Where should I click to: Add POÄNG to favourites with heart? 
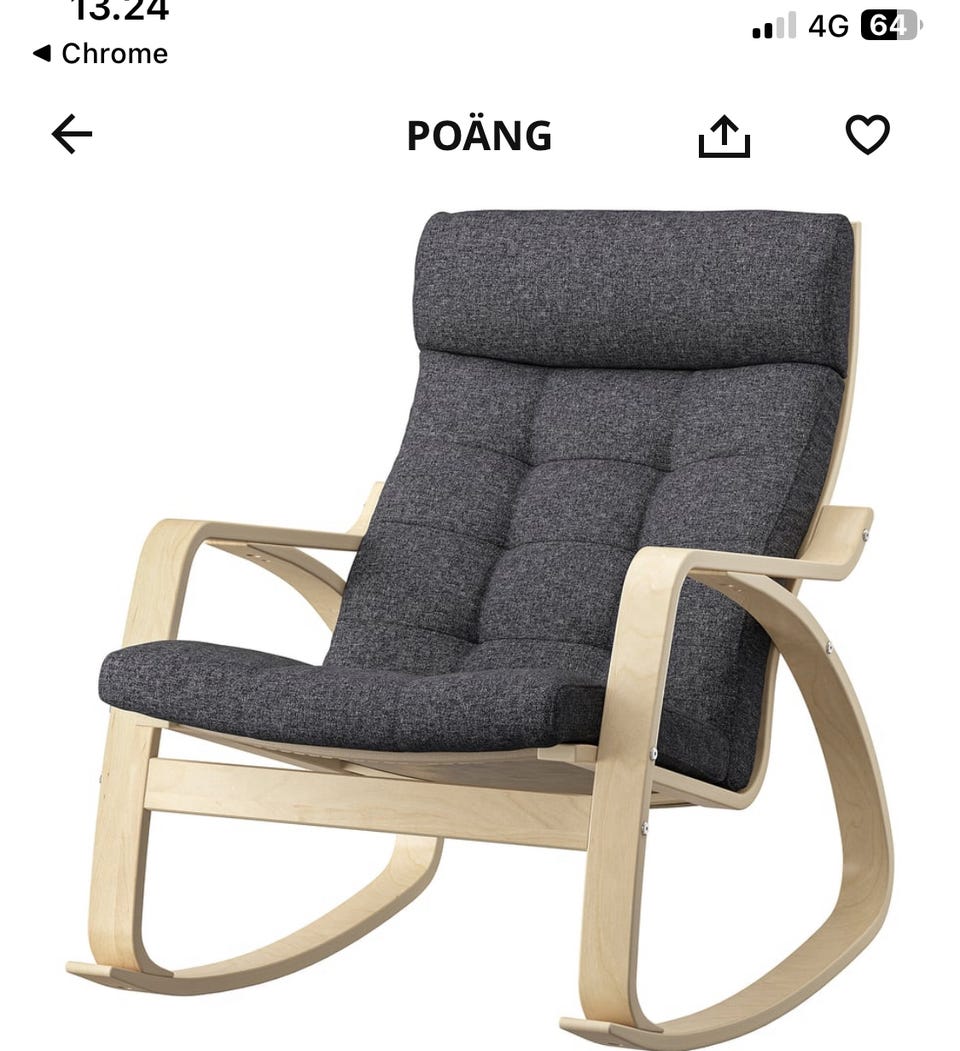(867, 134)
